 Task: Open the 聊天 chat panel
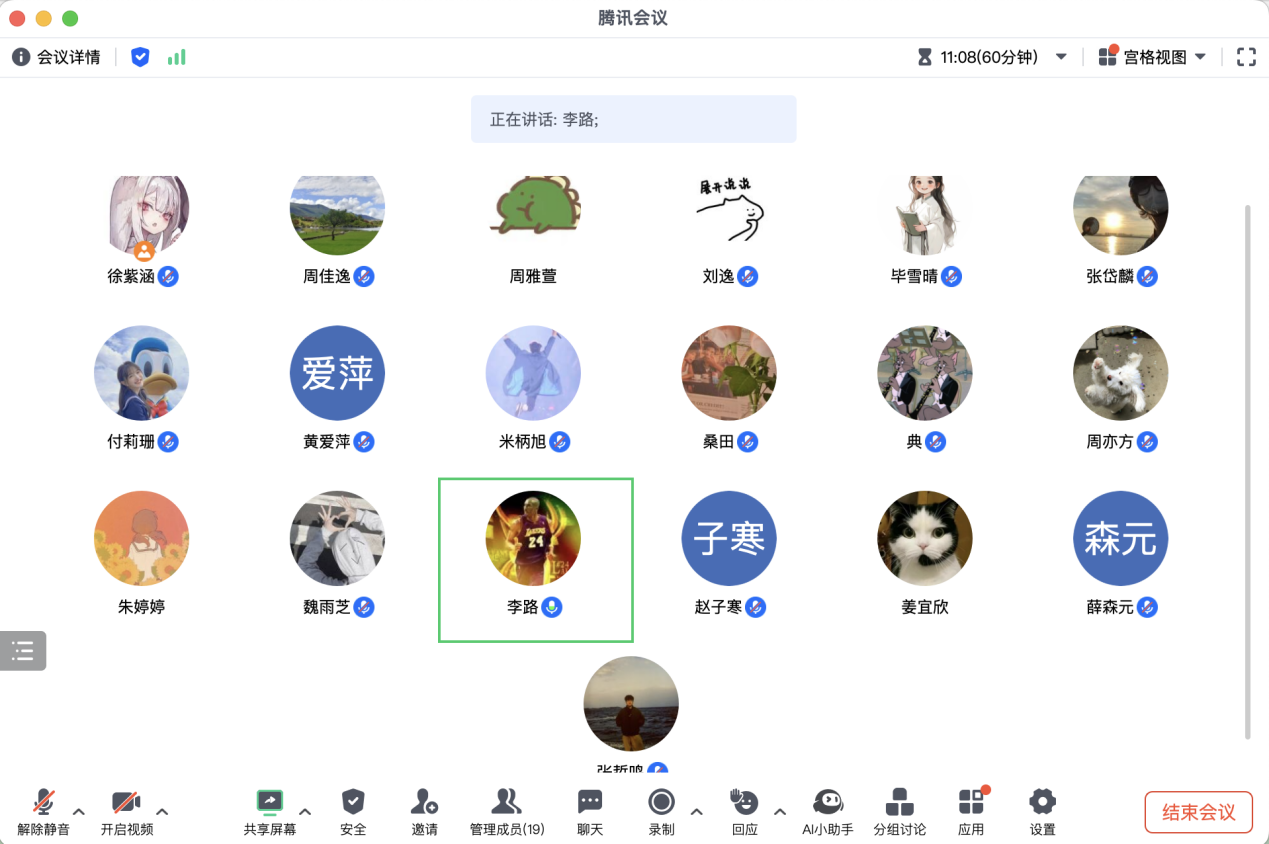[590, 811]
